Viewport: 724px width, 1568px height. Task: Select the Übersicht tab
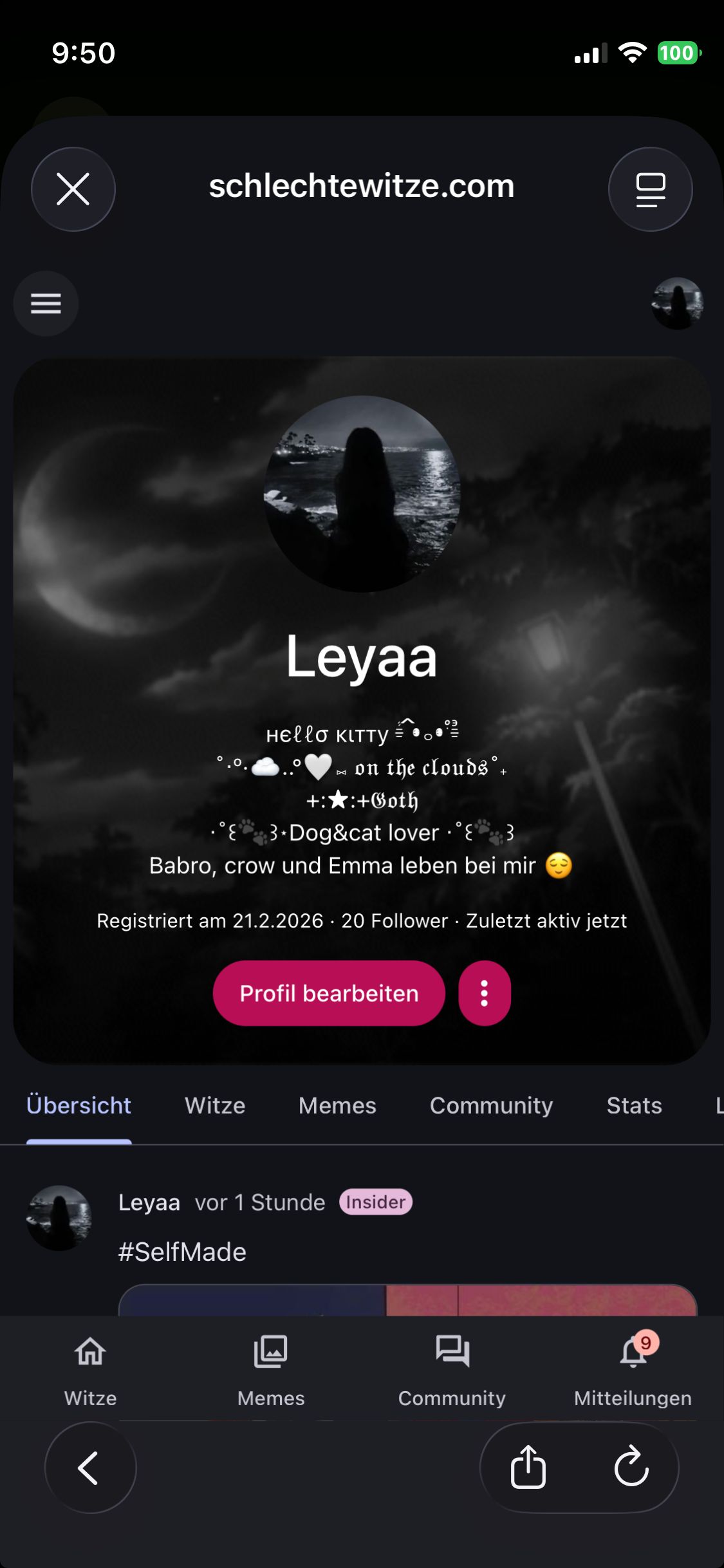[79, 1106]
